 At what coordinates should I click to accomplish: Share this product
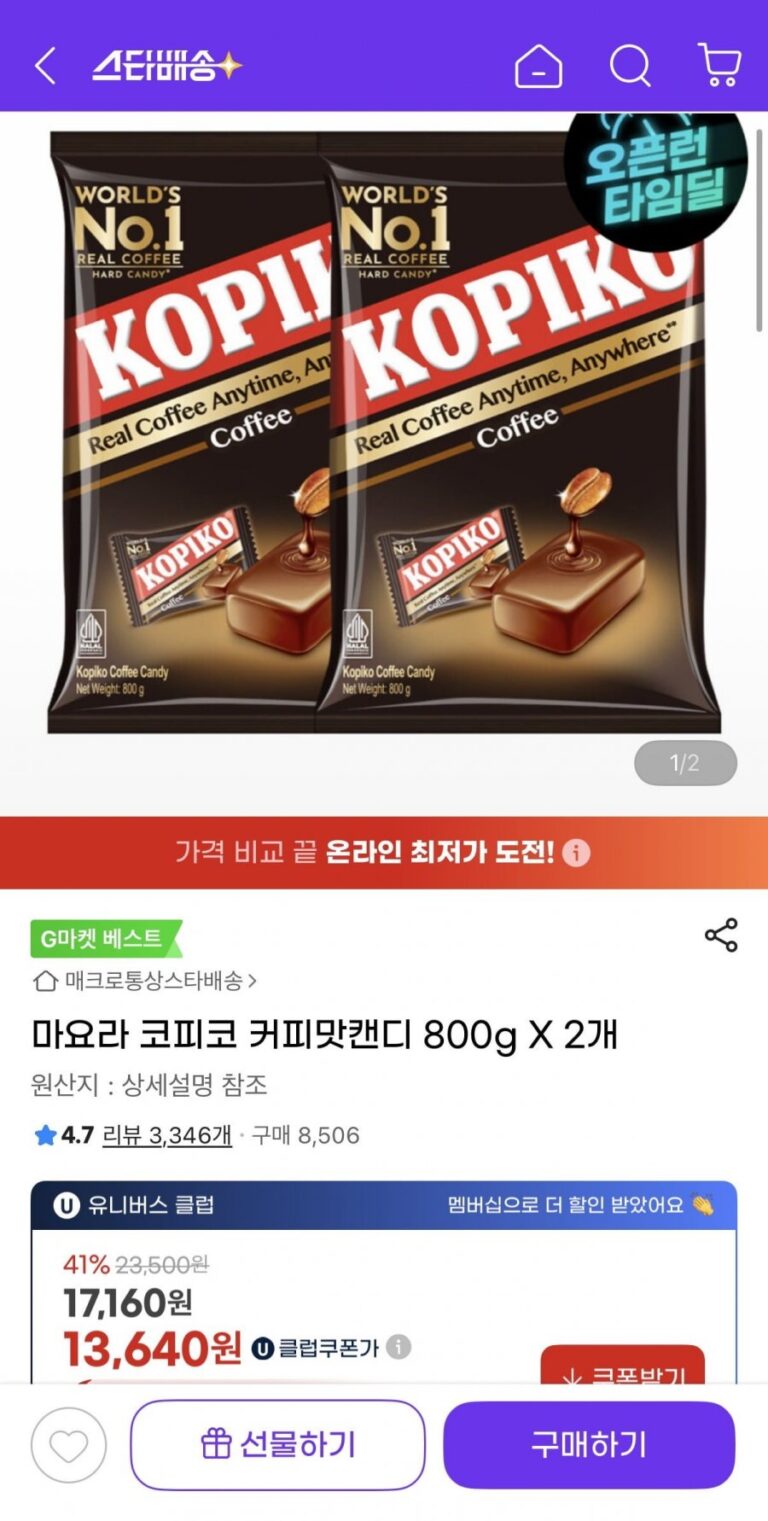pyautogui.click(x=721, y=935)
